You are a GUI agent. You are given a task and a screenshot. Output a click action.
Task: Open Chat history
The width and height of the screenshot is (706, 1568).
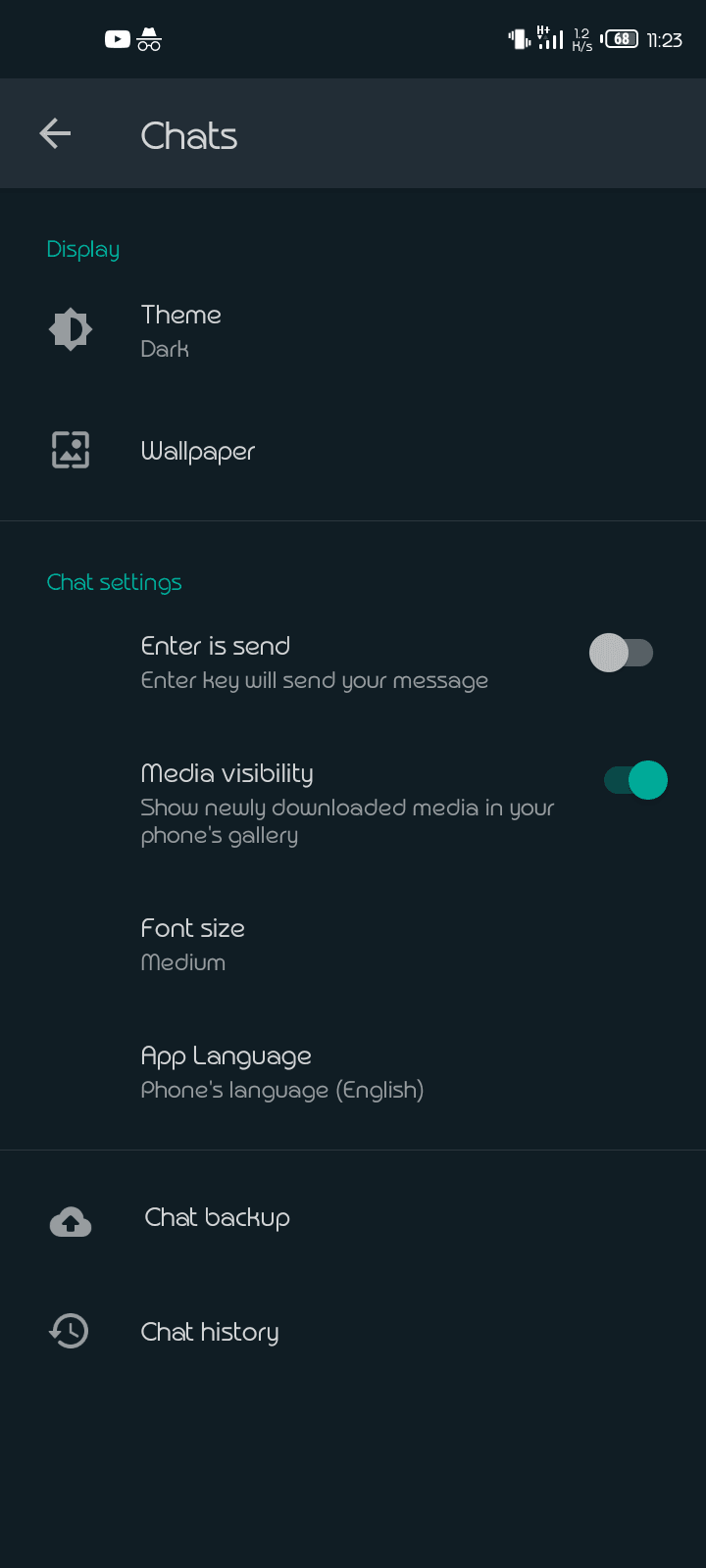[x=210, y=1332]
